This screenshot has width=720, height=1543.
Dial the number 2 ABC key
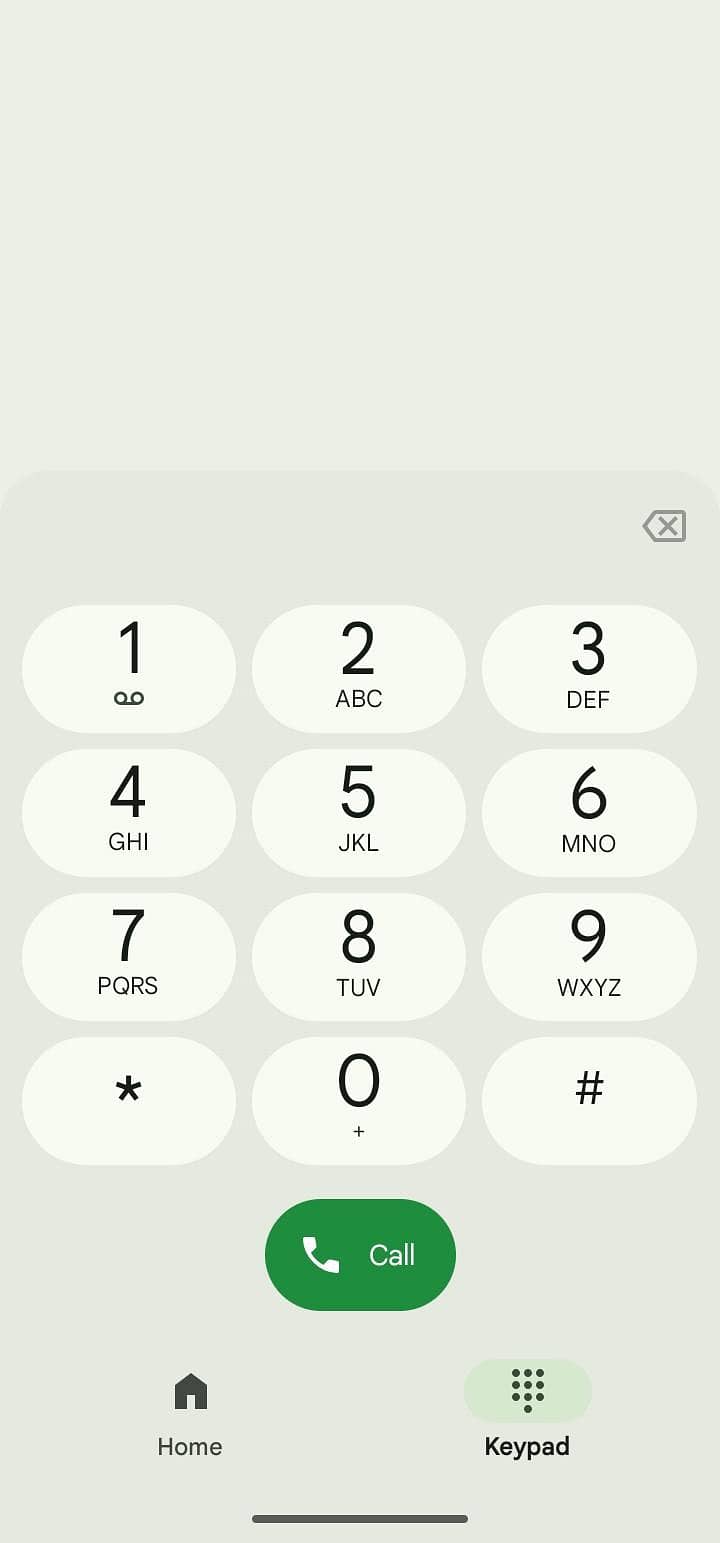coord(359,668)
